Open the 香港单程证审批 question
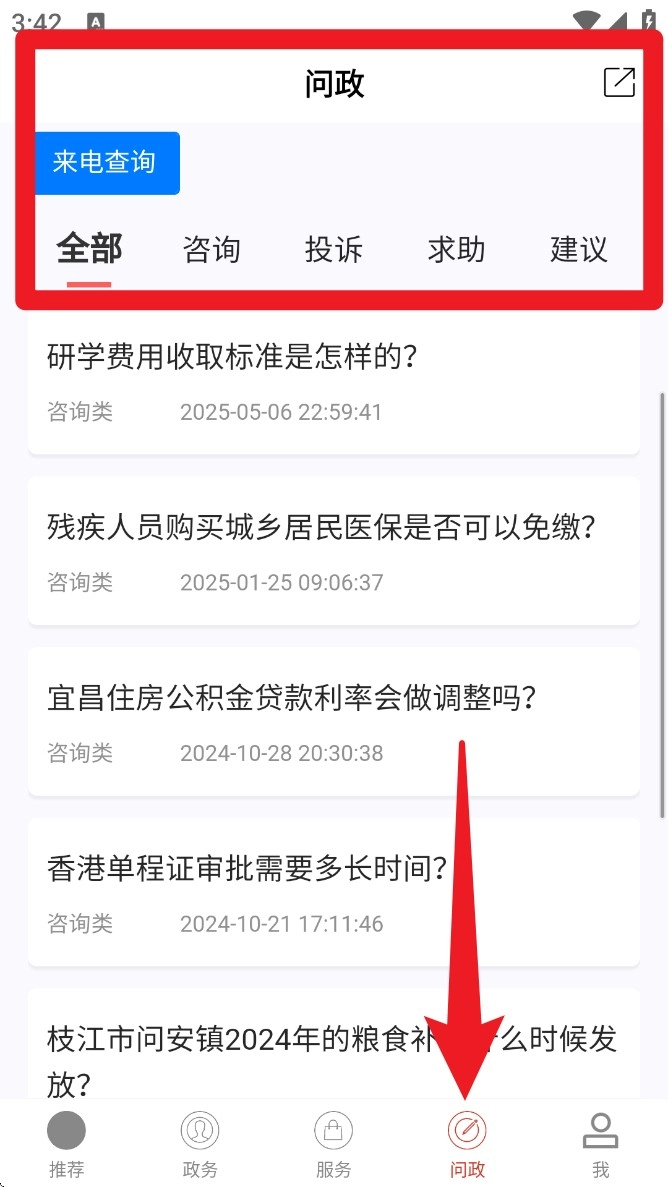 tap(332, 892)
